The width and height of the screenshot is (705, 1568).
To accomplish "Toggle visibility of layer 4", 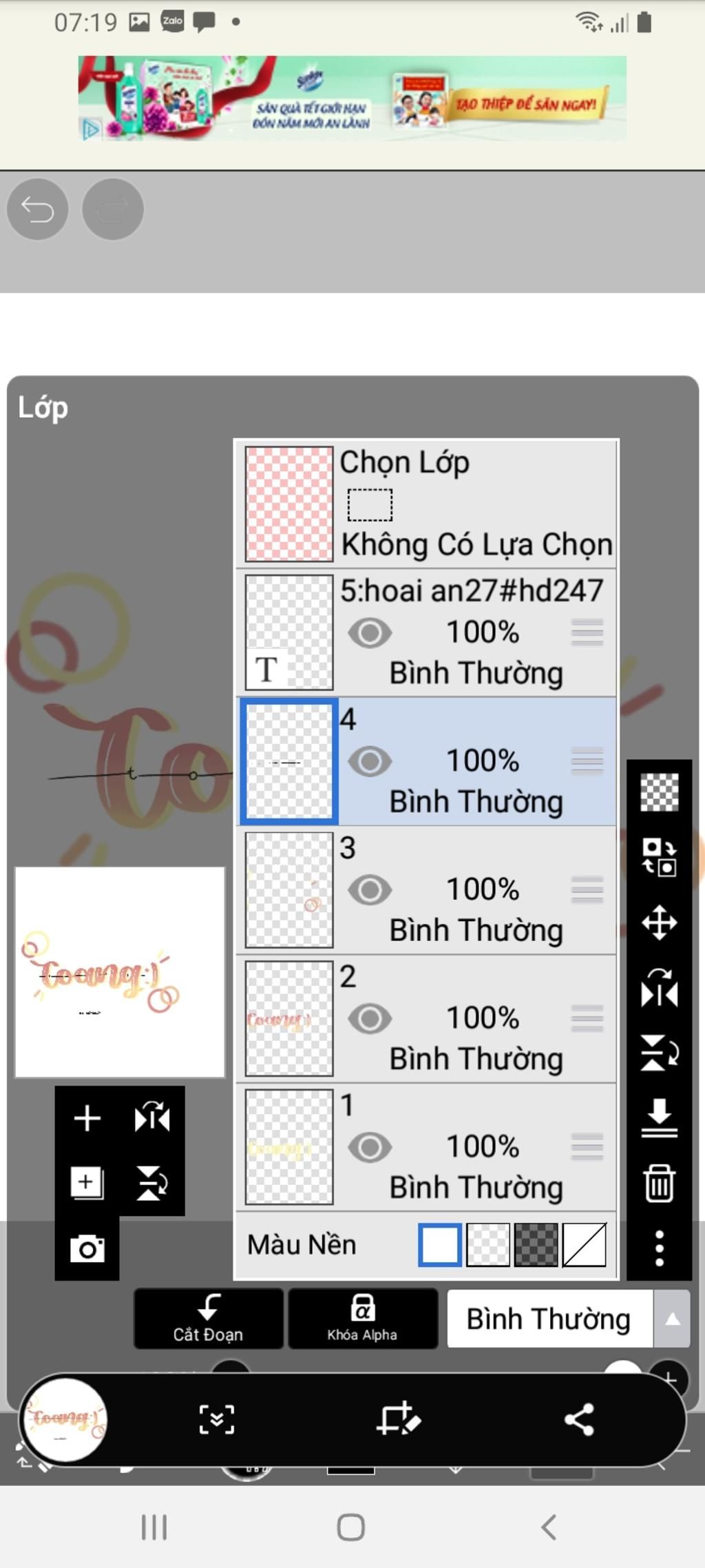I will coord(370,761).
